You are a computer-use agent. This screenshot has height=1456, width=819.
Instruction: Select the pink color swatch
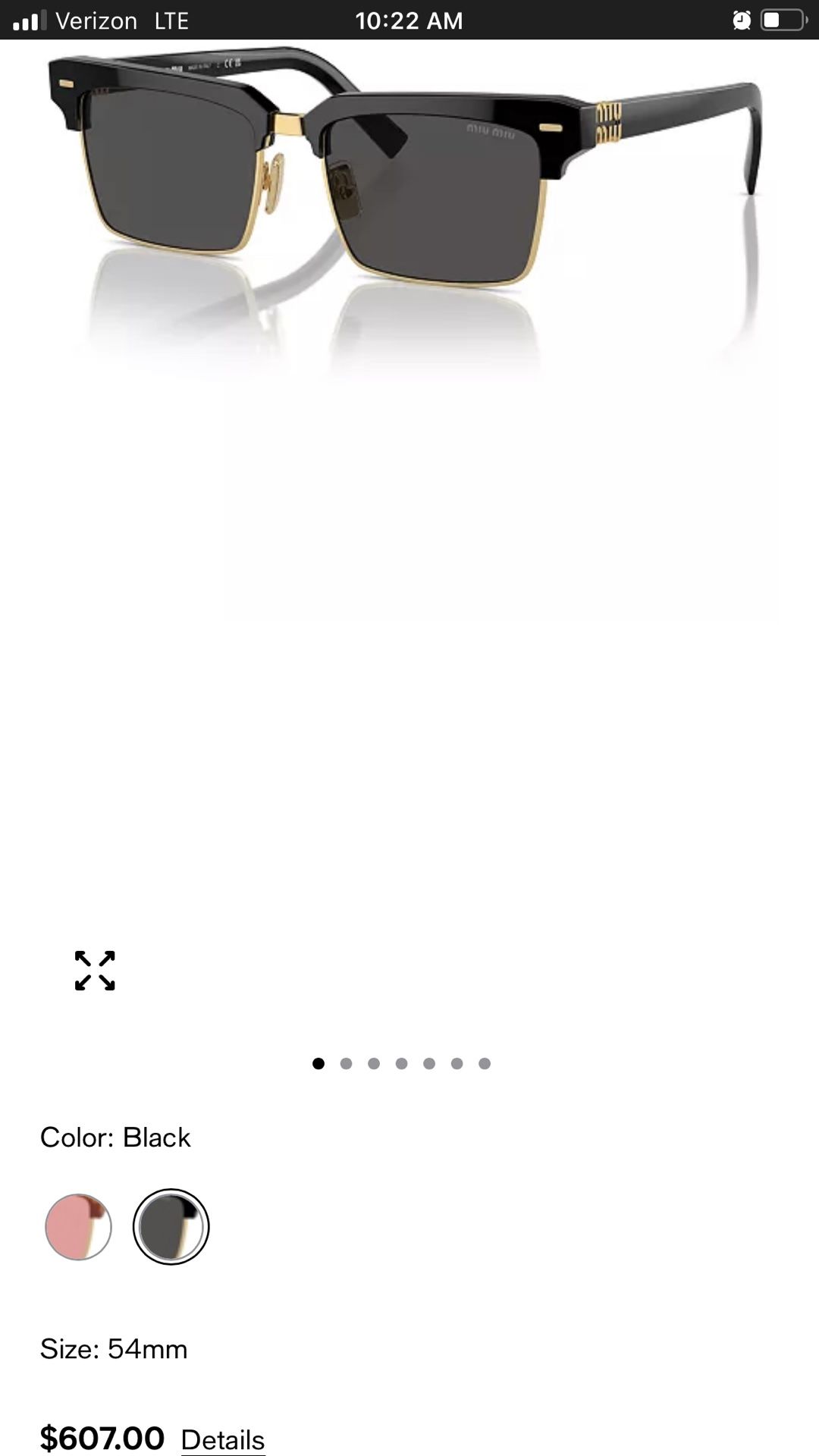[78, 1227]
